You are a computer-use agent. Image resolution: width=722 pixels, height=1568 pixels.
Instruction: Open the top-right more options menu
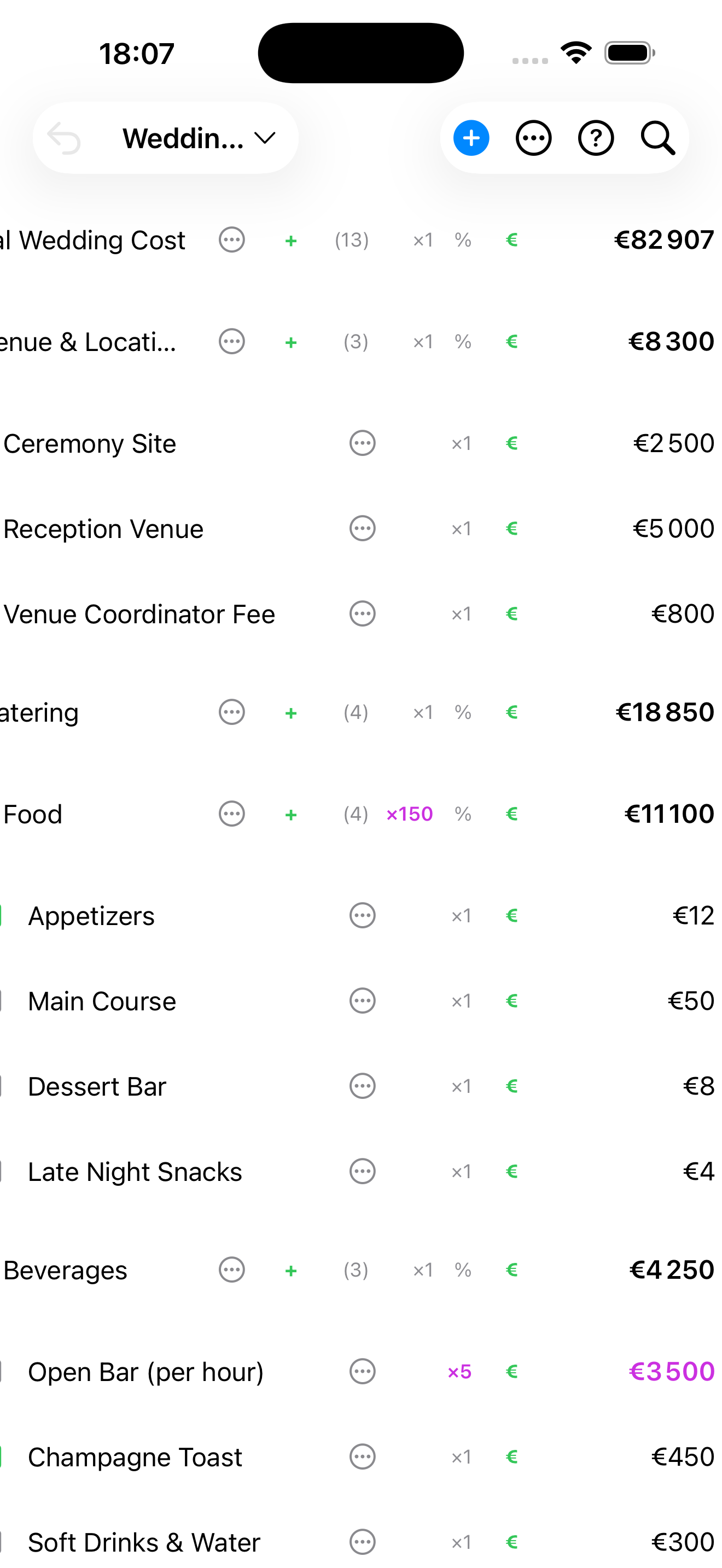(x=533, y=138)
